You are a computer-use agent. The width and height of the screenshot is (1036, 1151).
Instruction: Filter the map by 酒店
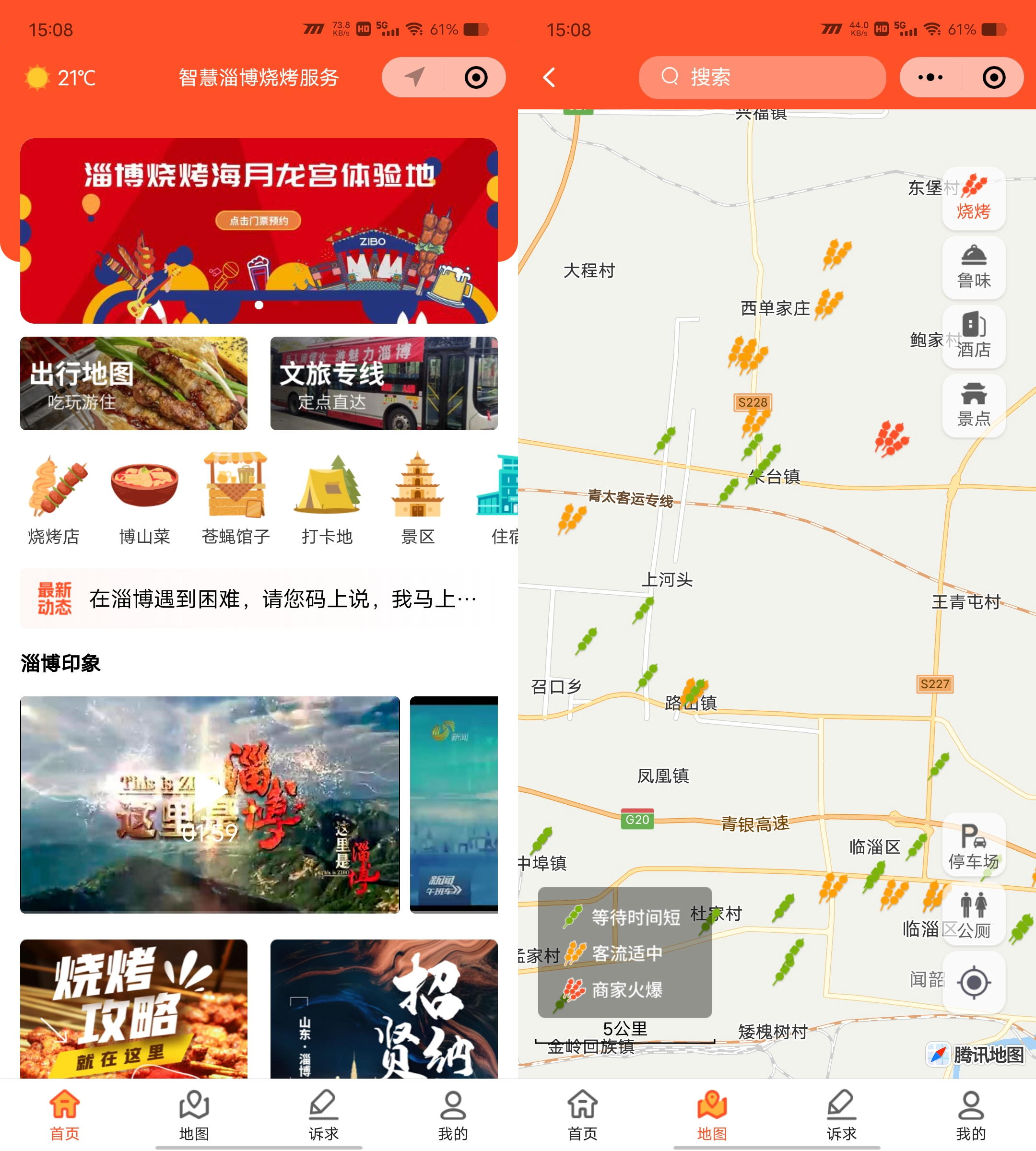[973, 336]
